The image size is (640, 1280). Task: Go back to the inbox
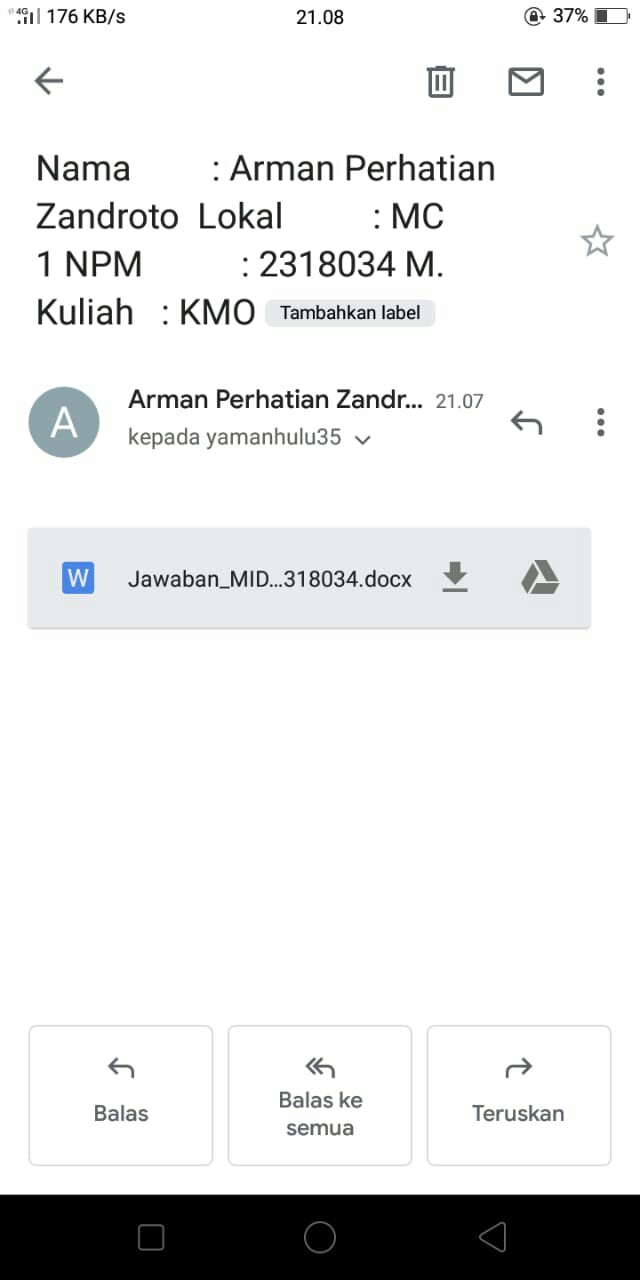48,81
